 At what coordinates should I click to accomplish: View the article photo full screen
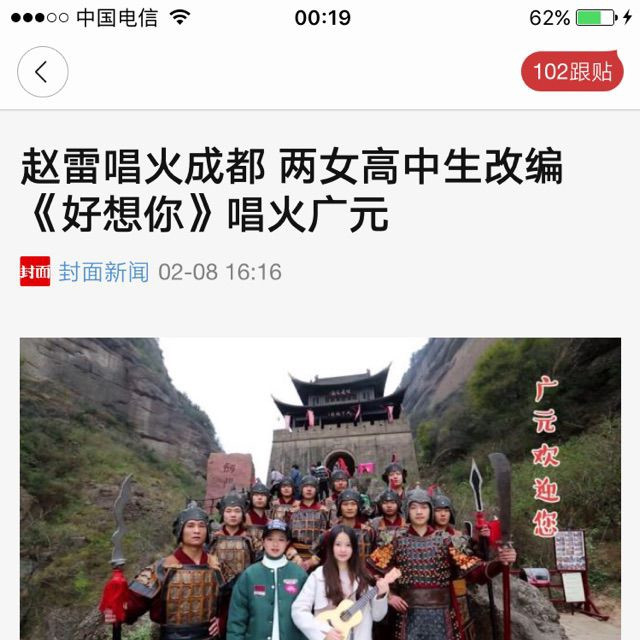point(320,488)
